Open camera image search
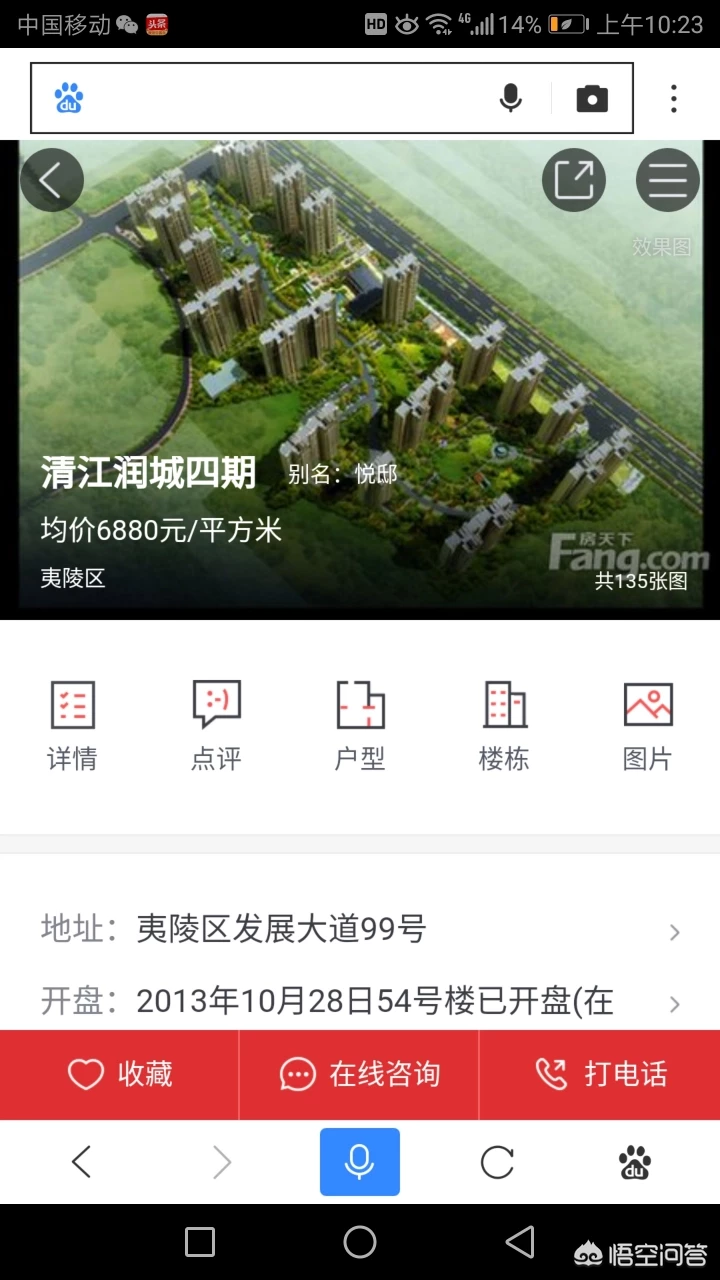 tap(592, 98)
